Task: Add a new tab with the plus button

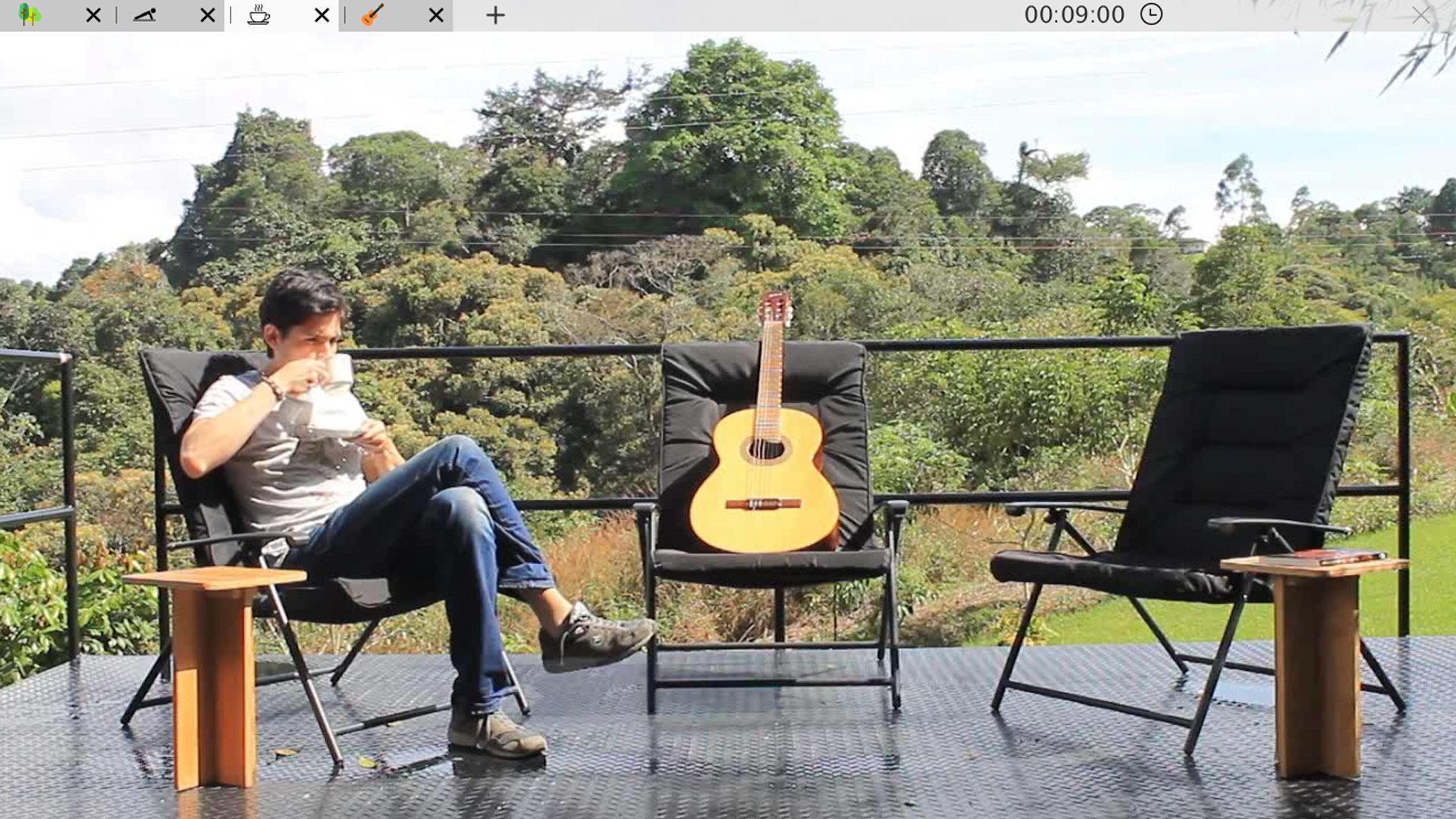Action: point(495,15)
